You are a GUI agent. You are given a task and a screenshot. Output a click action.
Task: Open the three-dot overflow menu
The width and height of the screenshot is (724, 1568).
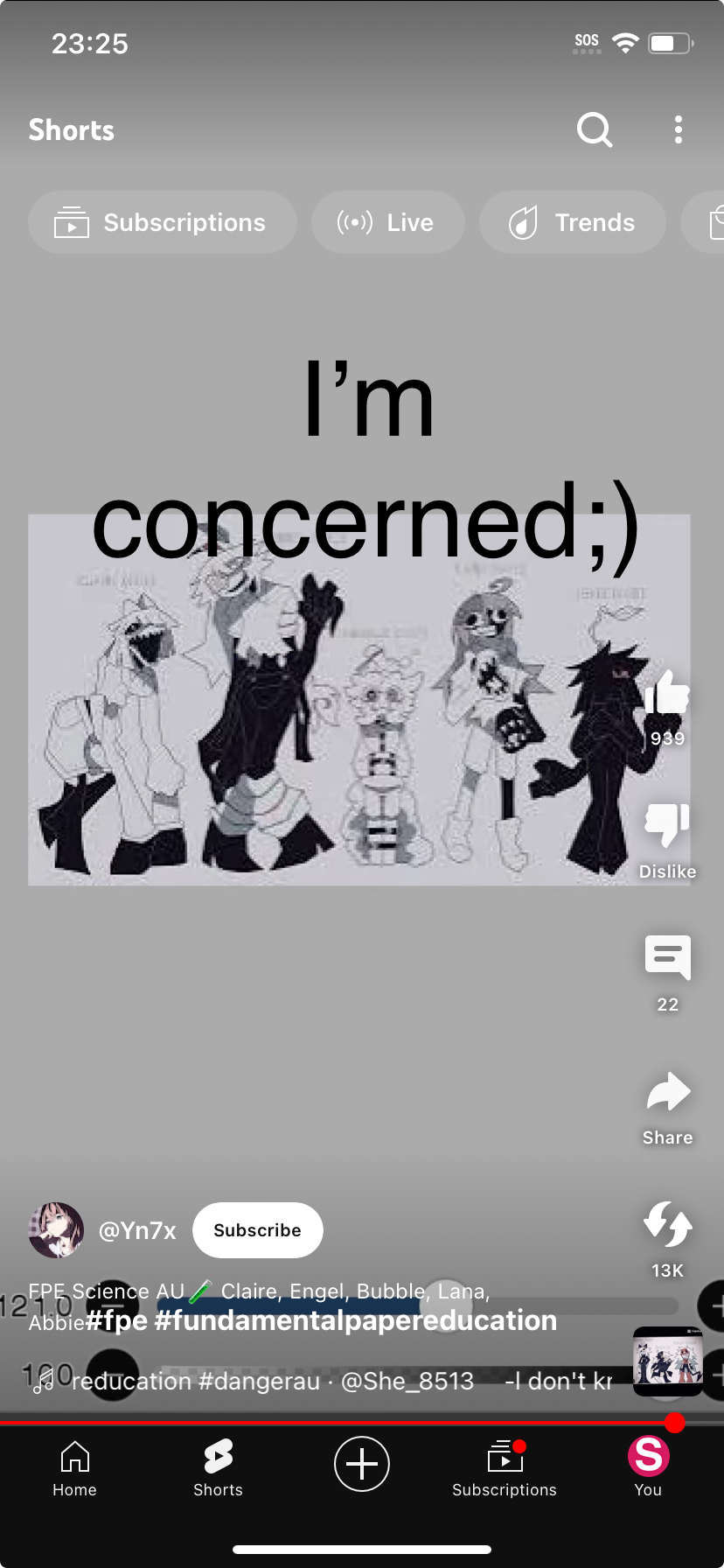[x=678, y=129]
